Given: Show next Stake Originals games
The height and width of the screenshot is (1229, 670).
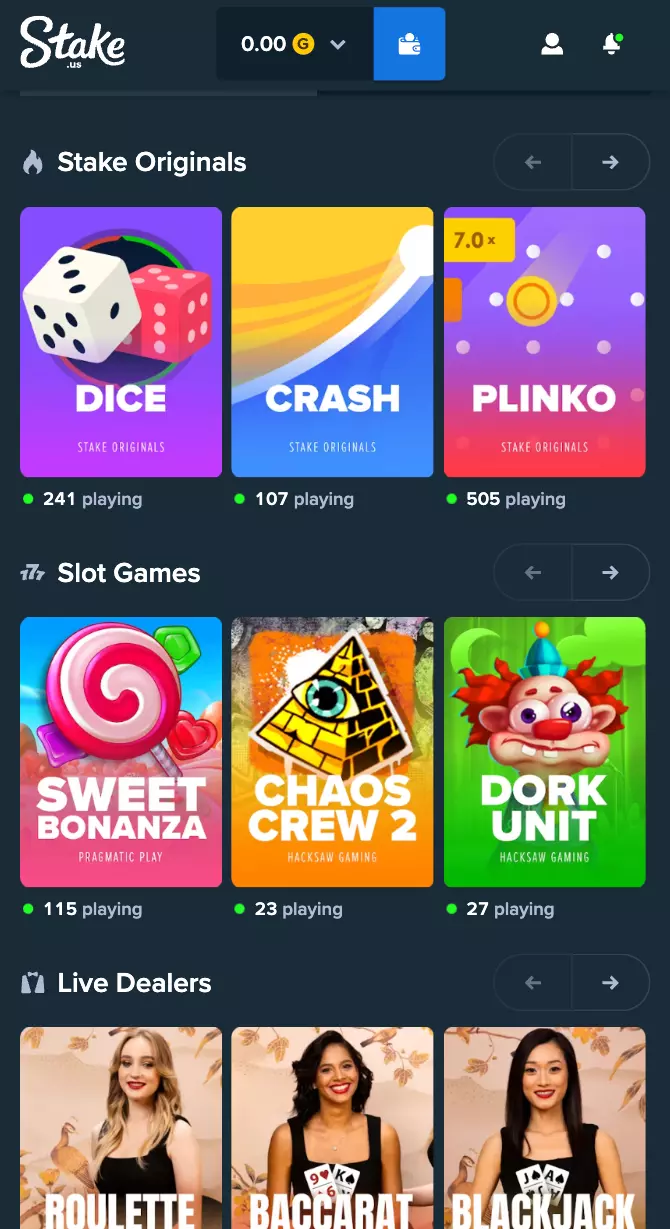Looking at the screenshot, I should tap(610, 162).
